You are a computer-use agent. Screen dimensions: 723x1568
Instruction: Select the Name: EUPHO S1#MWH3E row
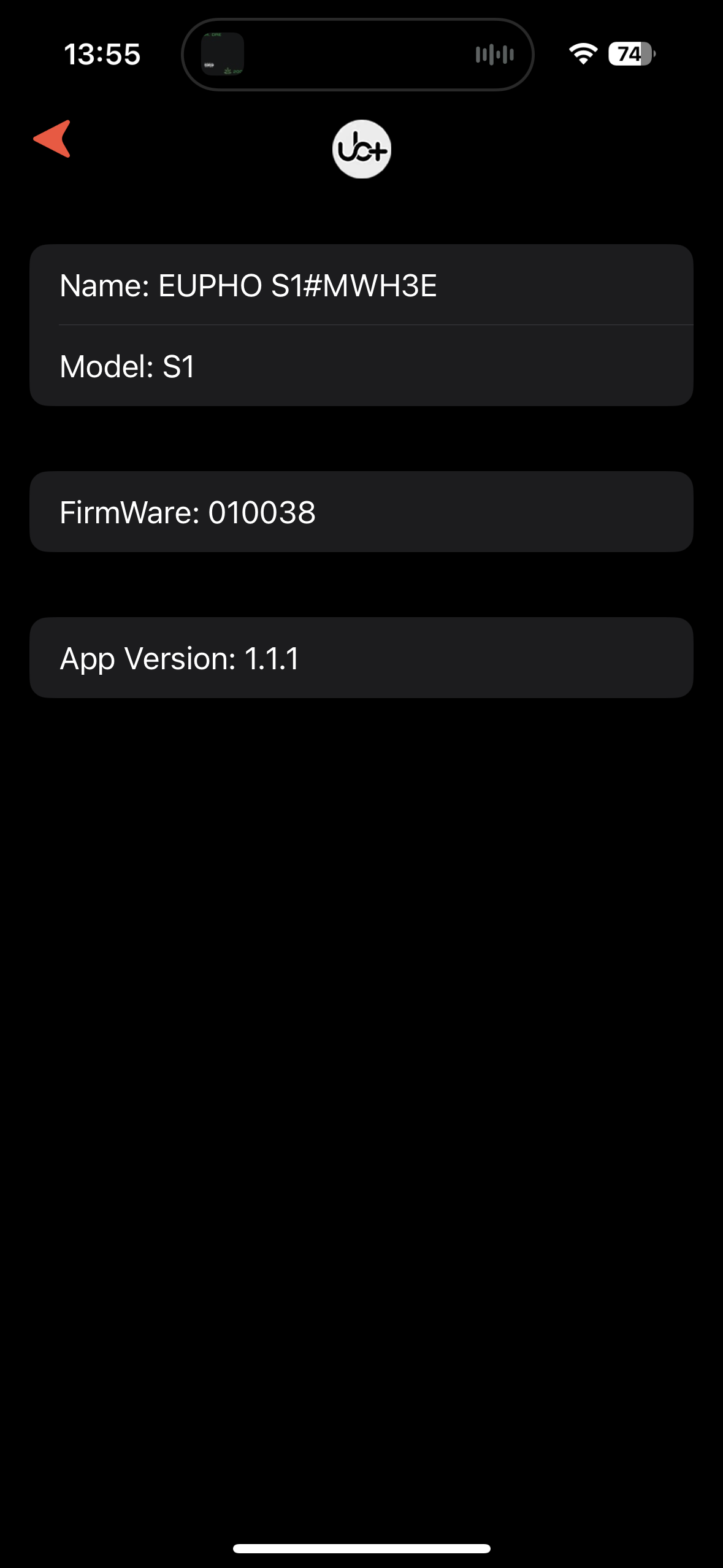coord(361,285)
